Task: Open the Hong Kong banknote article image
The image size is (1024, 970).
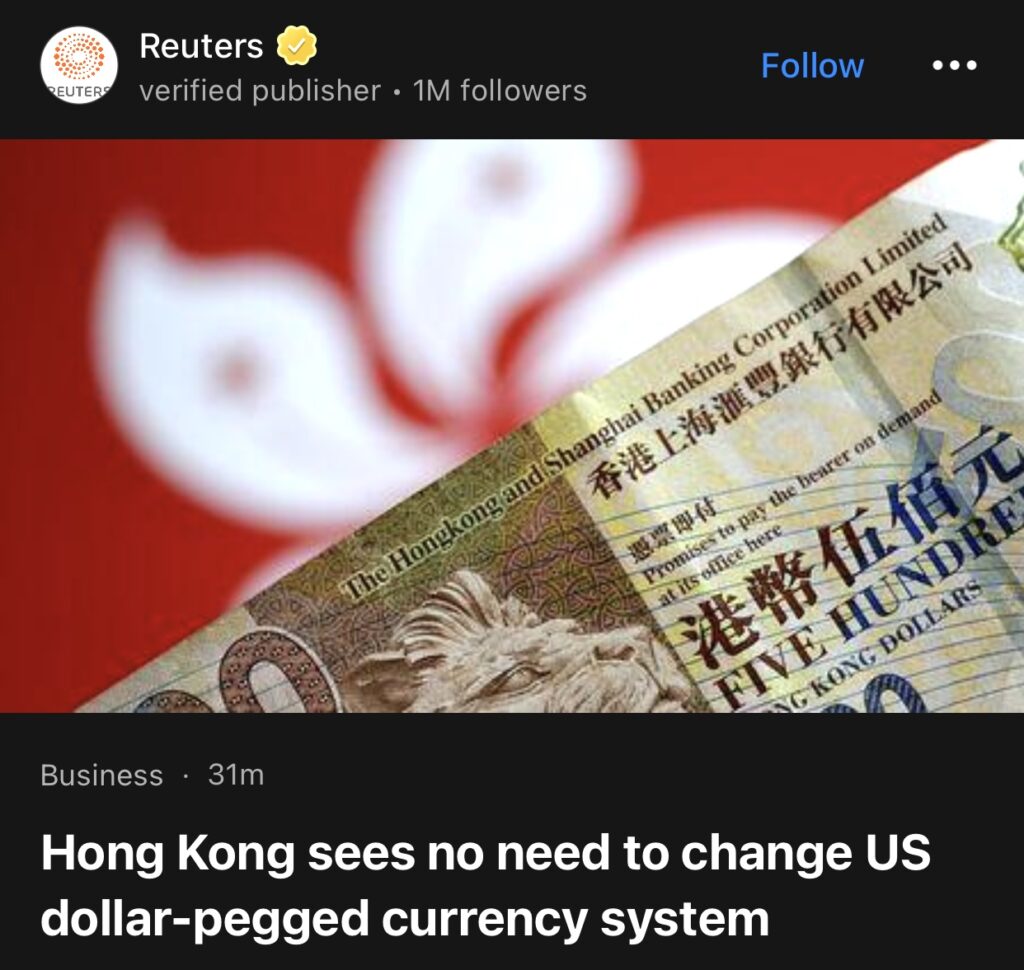Action: tap(512, 426)
